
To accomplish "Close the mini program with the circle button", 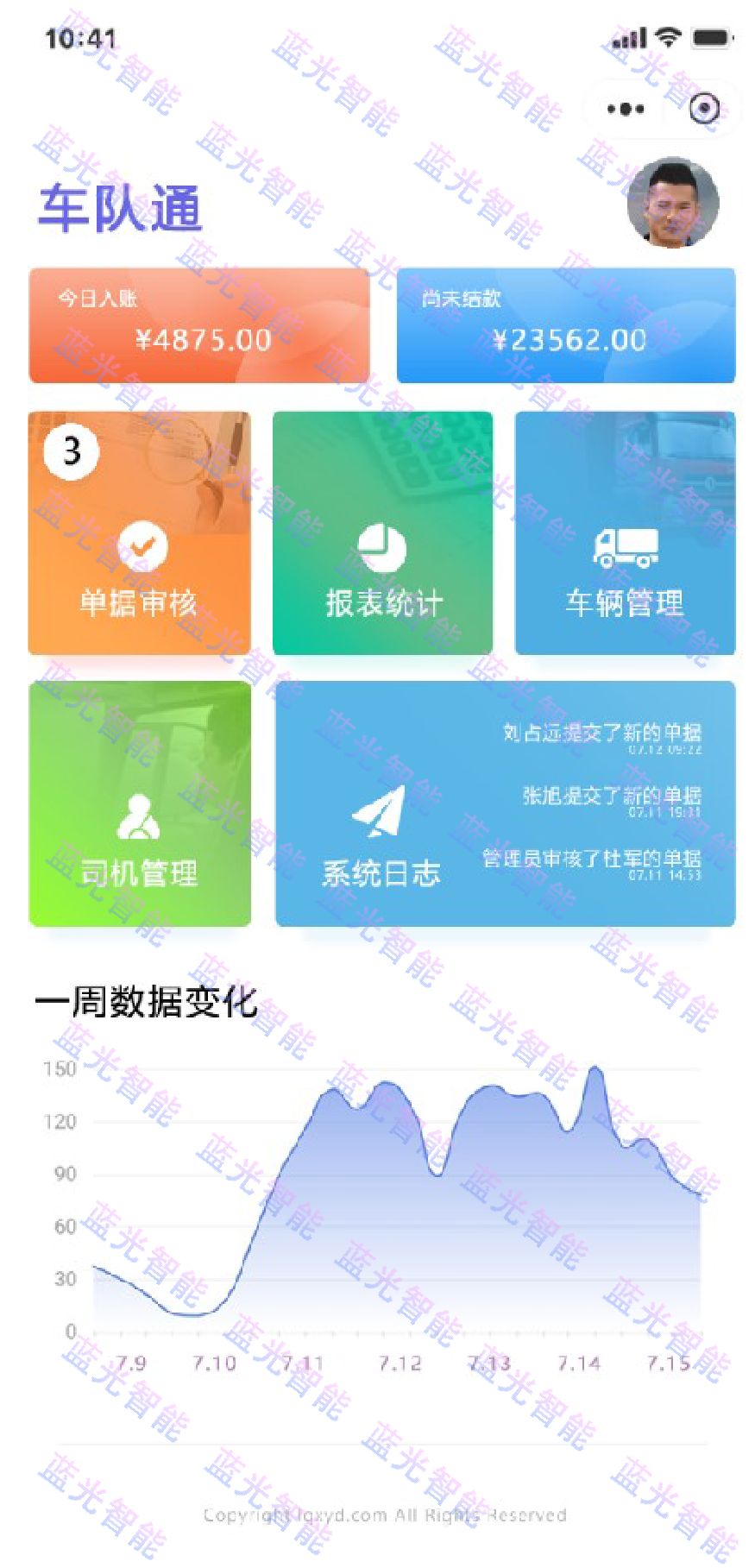I will [x=704, y=109].
